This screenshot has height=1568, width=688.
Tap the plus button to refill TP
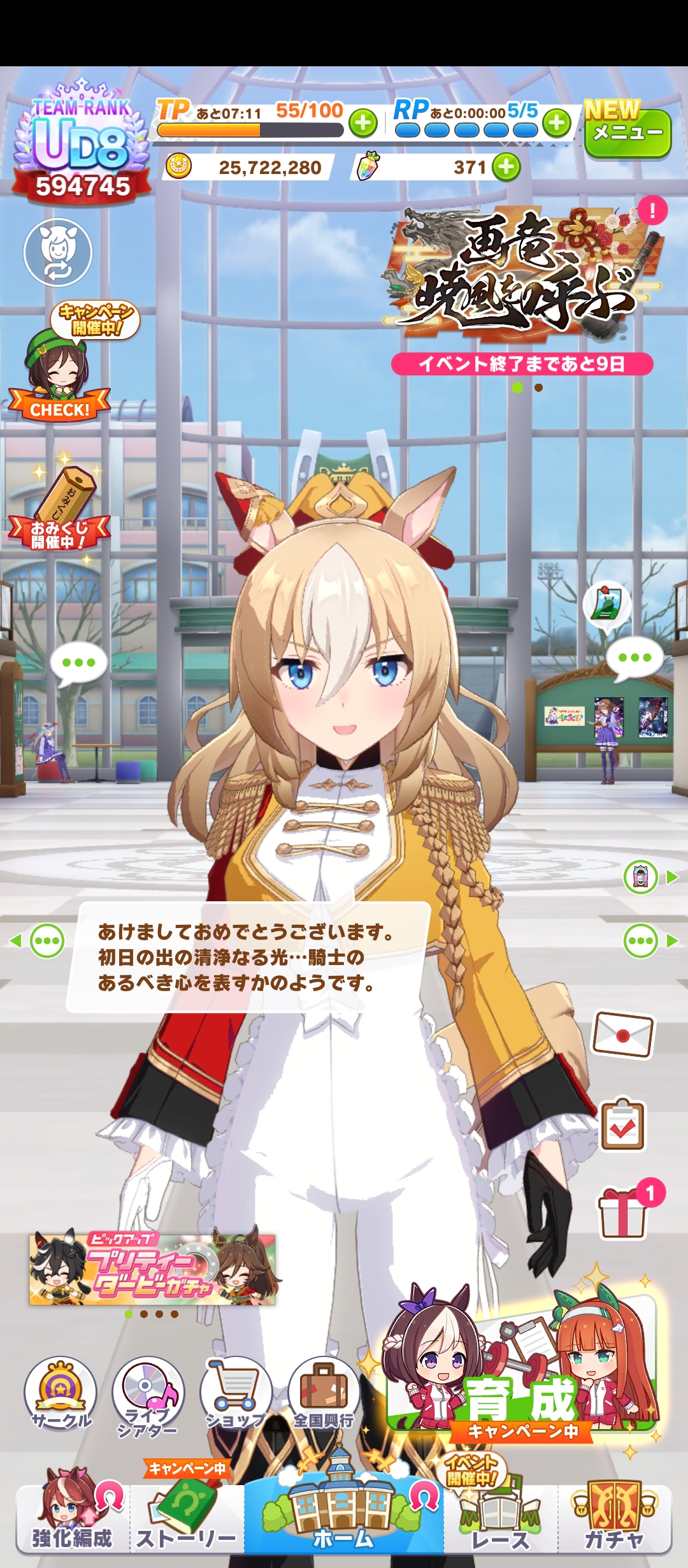click(363, 123)
